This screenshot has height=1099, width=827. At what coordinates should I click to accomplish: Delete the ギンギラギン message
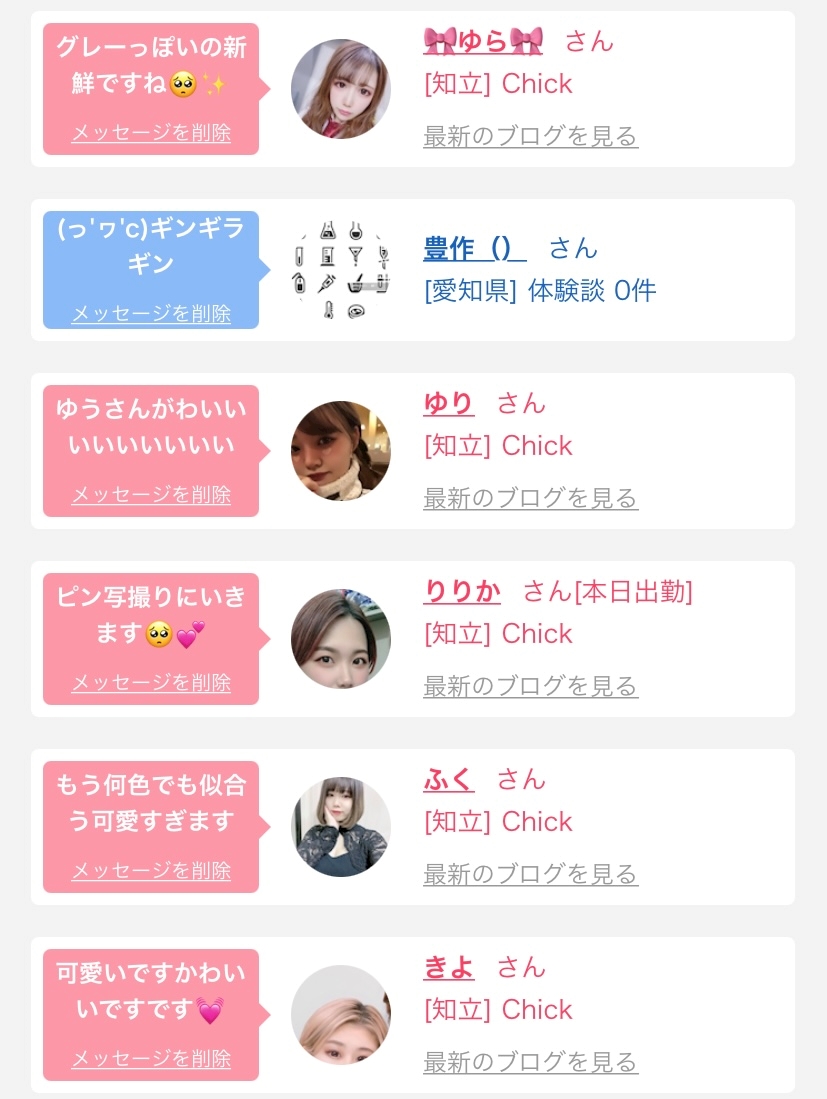point(151,313)
